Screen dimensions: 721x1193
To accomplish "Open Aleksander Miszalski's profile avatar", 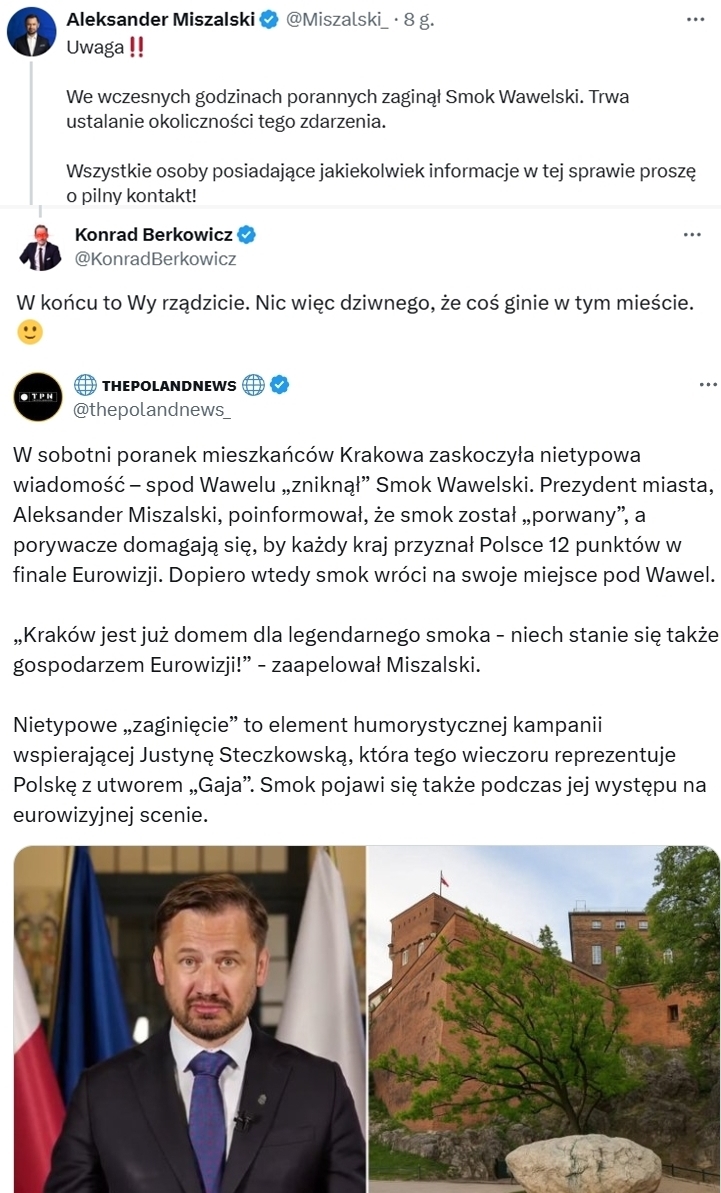I will [x=31, y=31].
